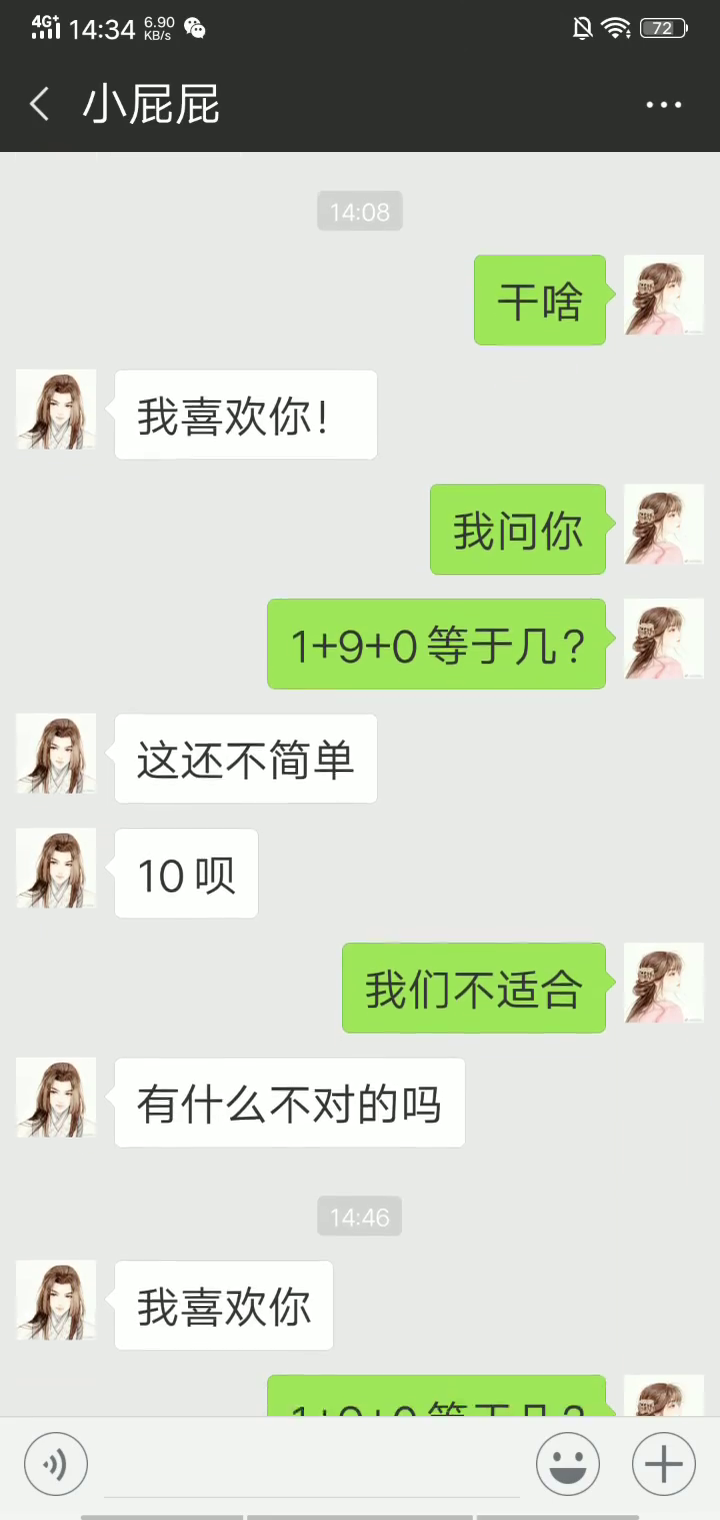Tap the message 有什么不对的吗
Viewport: 720px width, 1520px height.
click(x=290, y=1103)
